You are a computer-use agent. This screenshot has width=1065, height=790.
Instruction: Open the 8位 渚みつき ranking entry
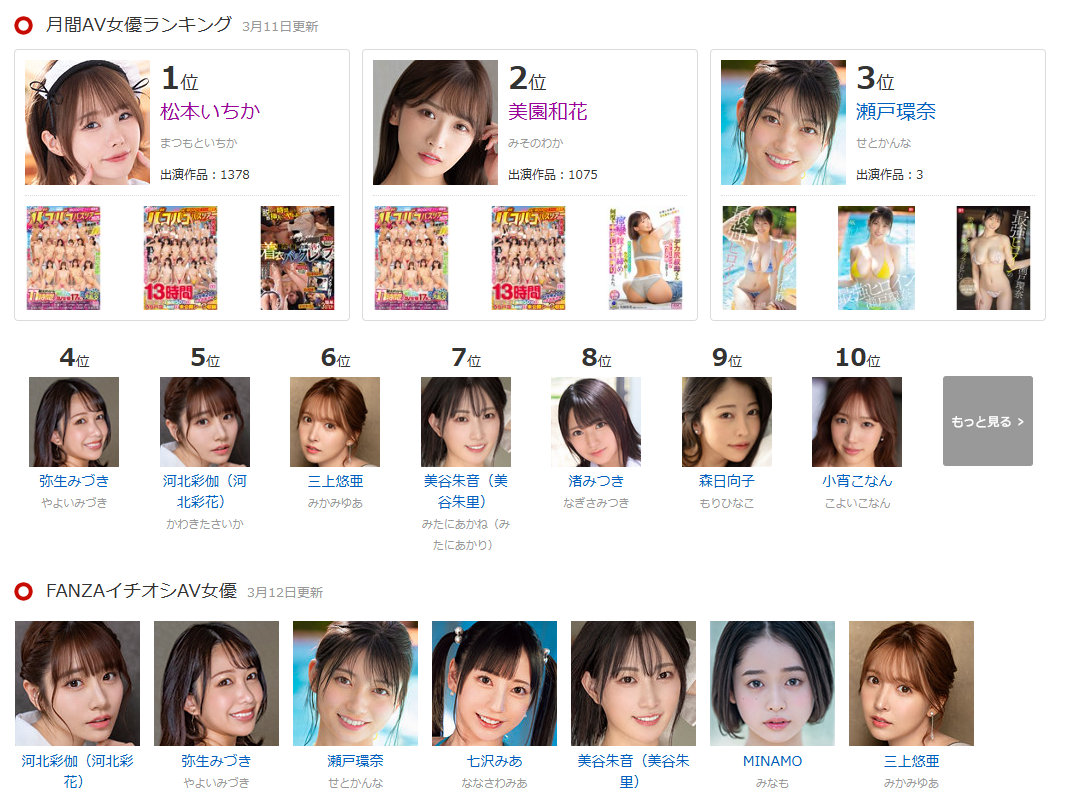point(596,481)
